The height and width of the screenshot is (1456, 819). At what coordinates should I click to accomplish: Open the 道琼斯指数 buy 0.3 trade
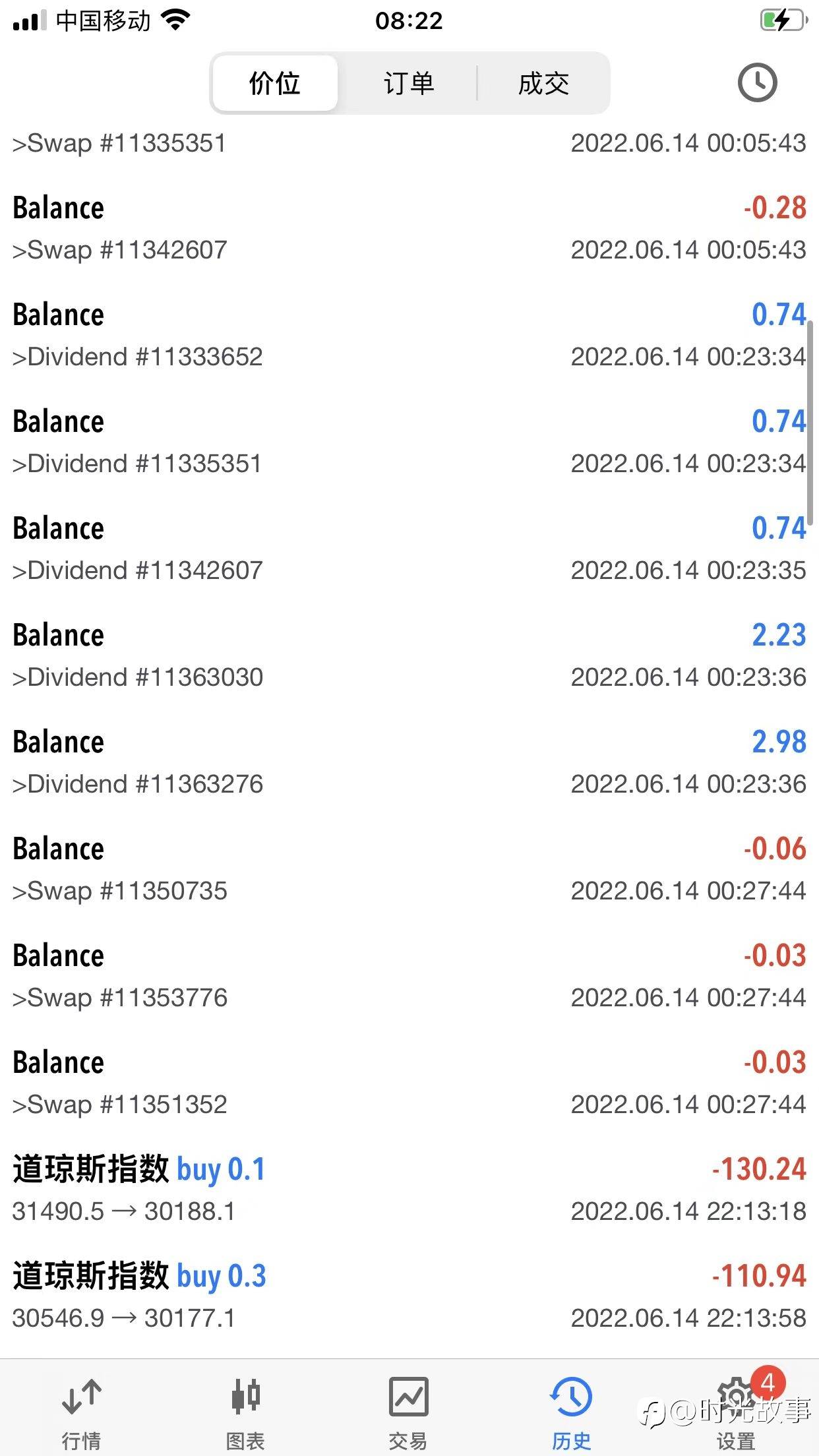(x=409, y=1296)
